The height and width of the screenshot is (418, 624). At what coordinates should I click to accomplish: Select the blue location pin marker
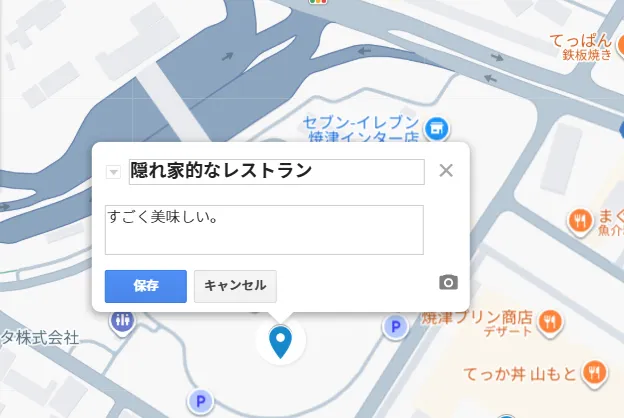pyautogui.click(x=281, y=341)
